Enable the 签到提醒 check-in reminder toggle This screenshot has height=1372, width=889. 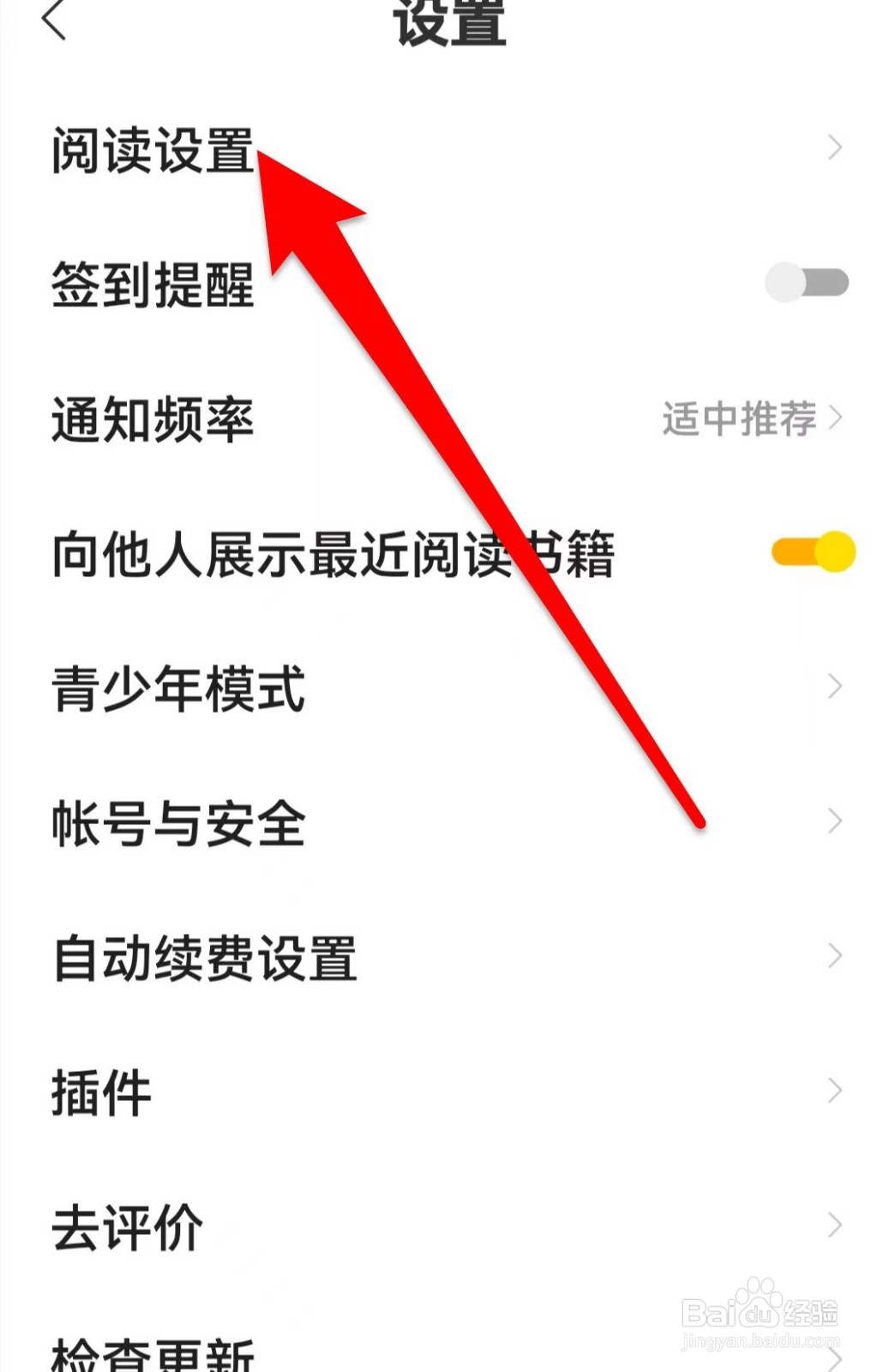click(x=806, y=283)
